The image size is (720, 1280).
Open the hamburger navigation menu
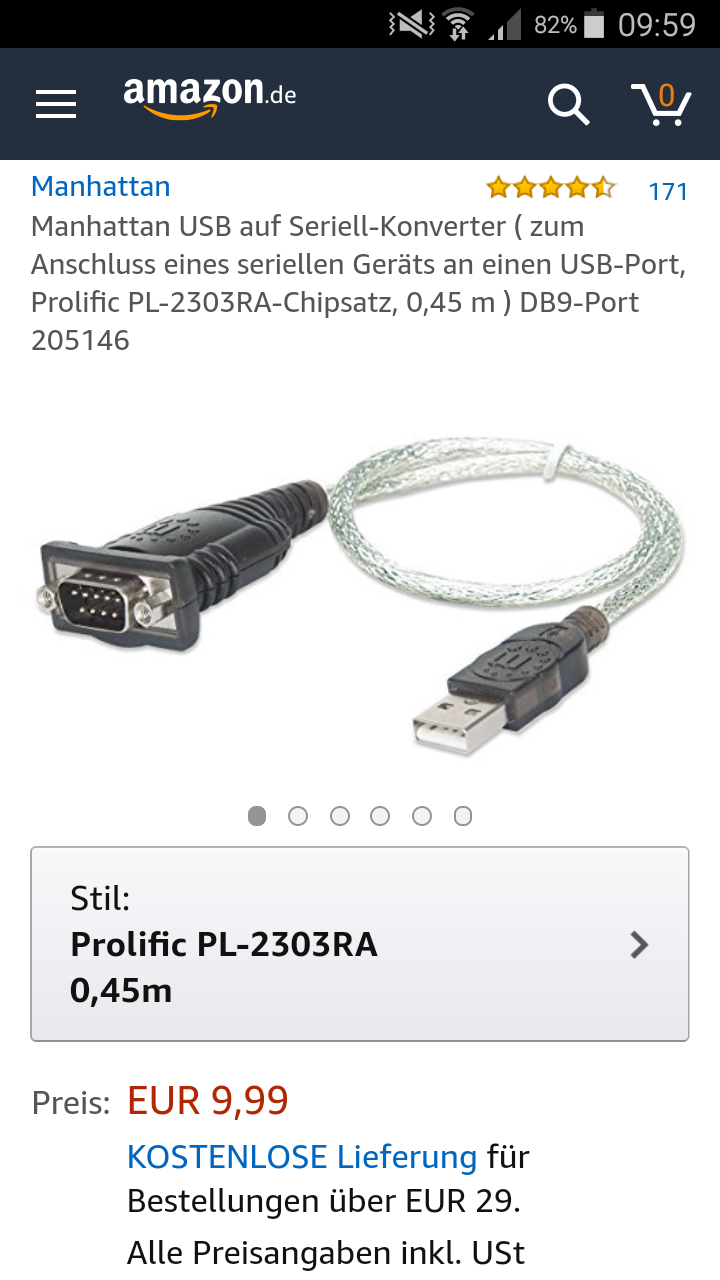pyautogui.click(x=56, y=104)
